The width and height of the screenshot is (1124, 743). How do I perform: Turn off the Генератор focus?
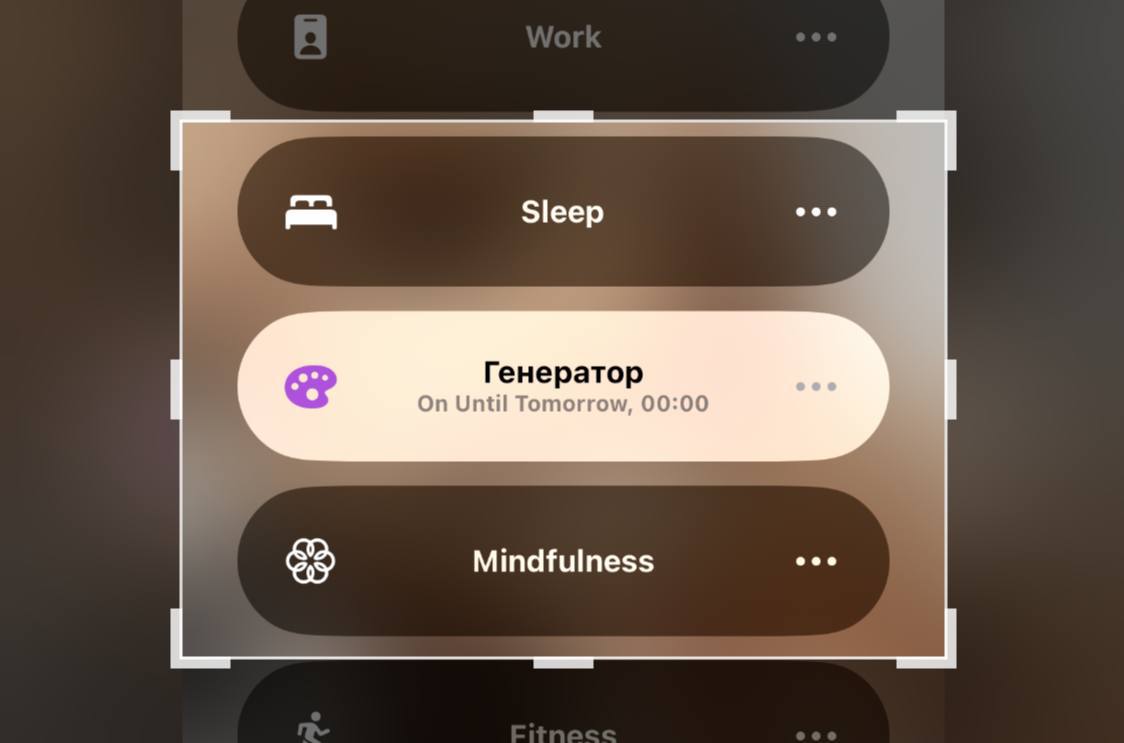point(561,386)
